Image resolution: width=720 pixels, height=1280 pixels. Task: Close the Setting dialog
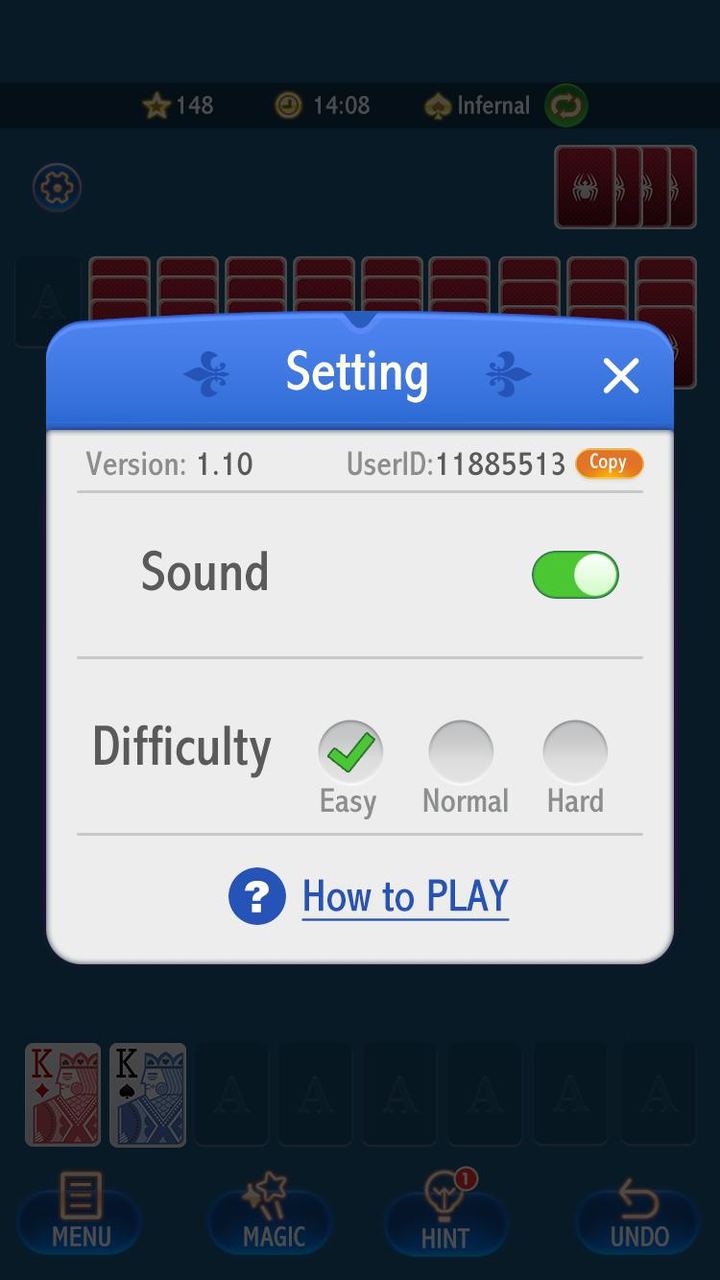pyautogui.click(x=621, y=376)
